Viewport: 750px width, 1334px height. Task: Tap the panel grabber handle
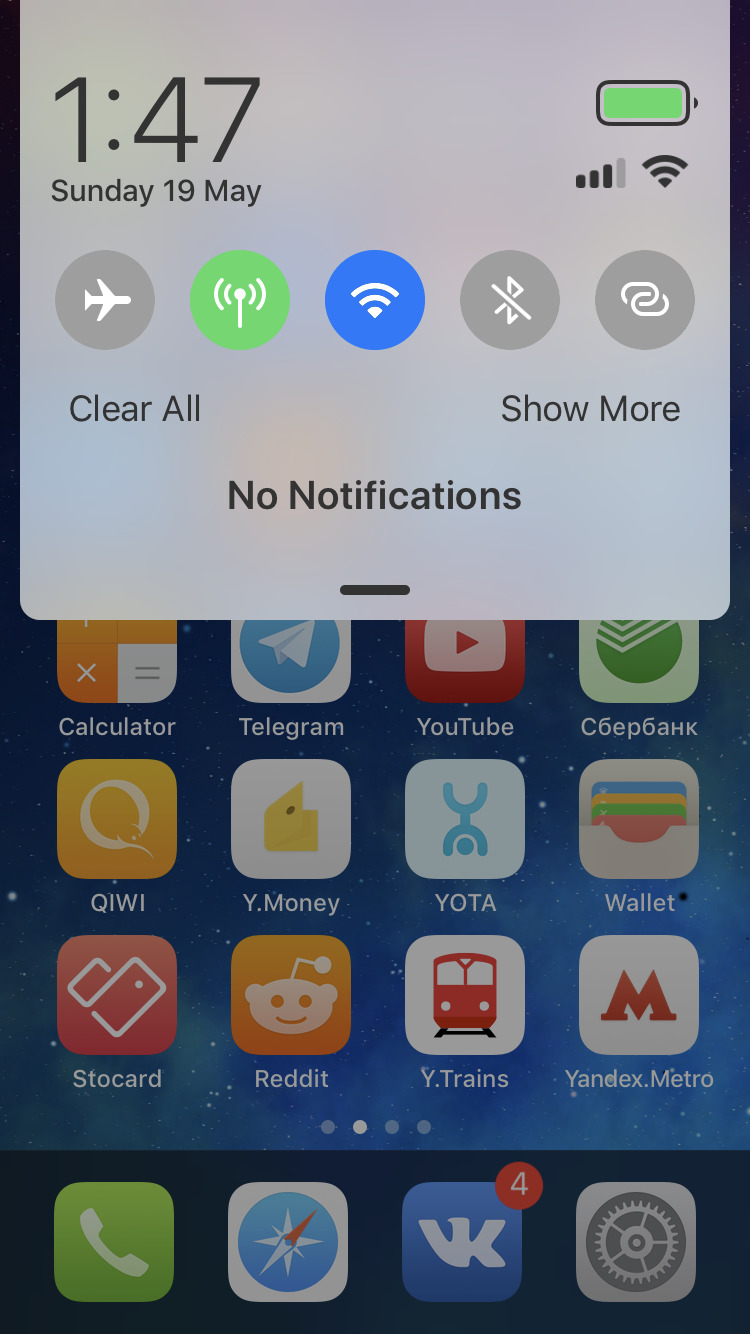coord(375,590)
